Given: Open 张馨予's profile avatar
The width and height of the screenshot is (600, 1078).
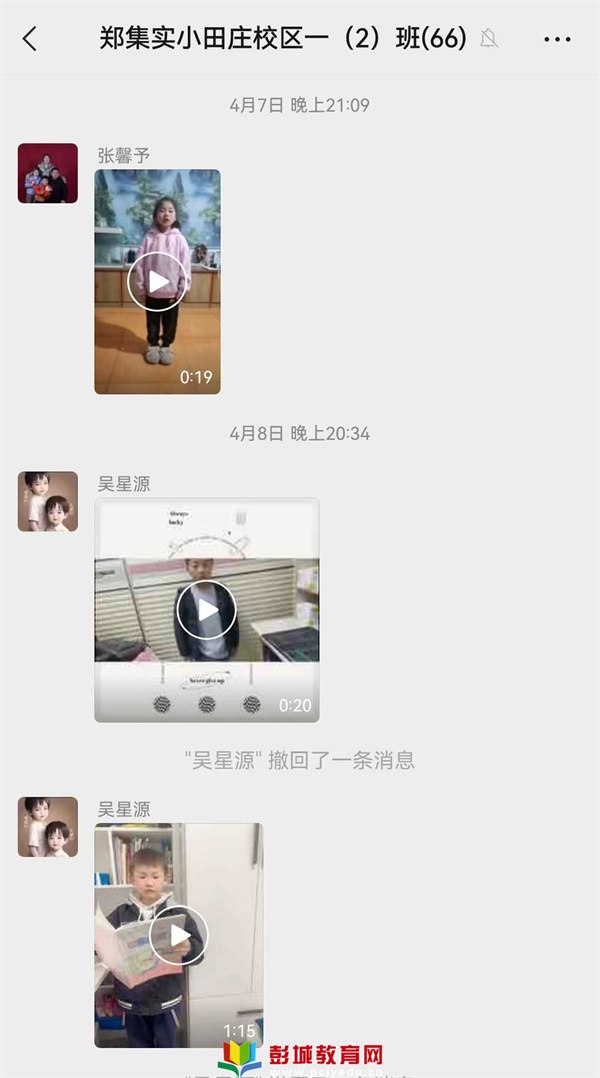Looking at the screenshot, I should (x=47, y=173).
